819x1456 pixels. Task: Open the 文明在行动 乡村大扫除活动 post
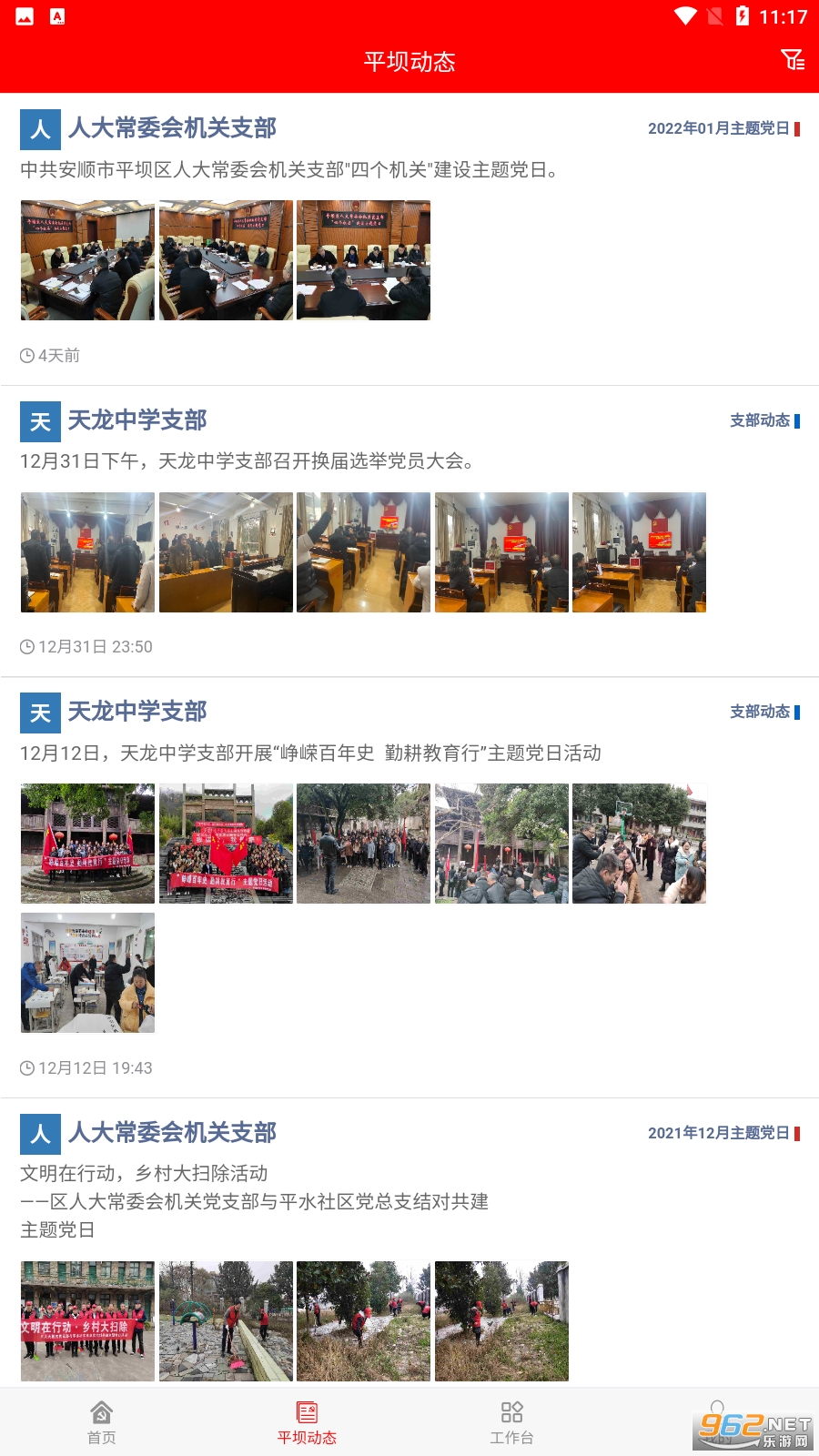point(146,1173)
